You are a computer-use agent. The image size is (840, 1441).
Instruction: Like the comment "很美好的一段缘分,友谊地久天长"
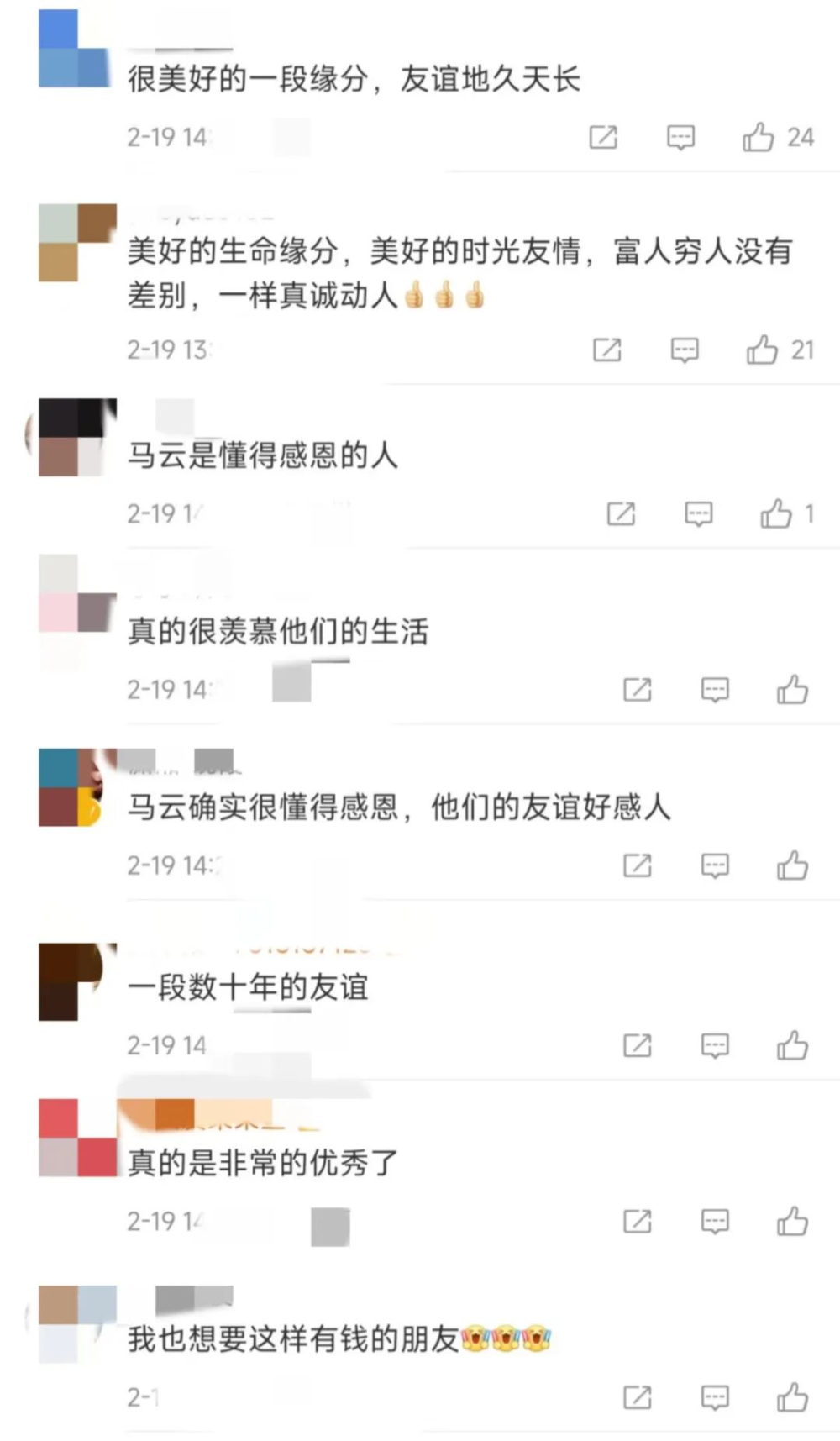pyautogui.click(x=759, y=137)
